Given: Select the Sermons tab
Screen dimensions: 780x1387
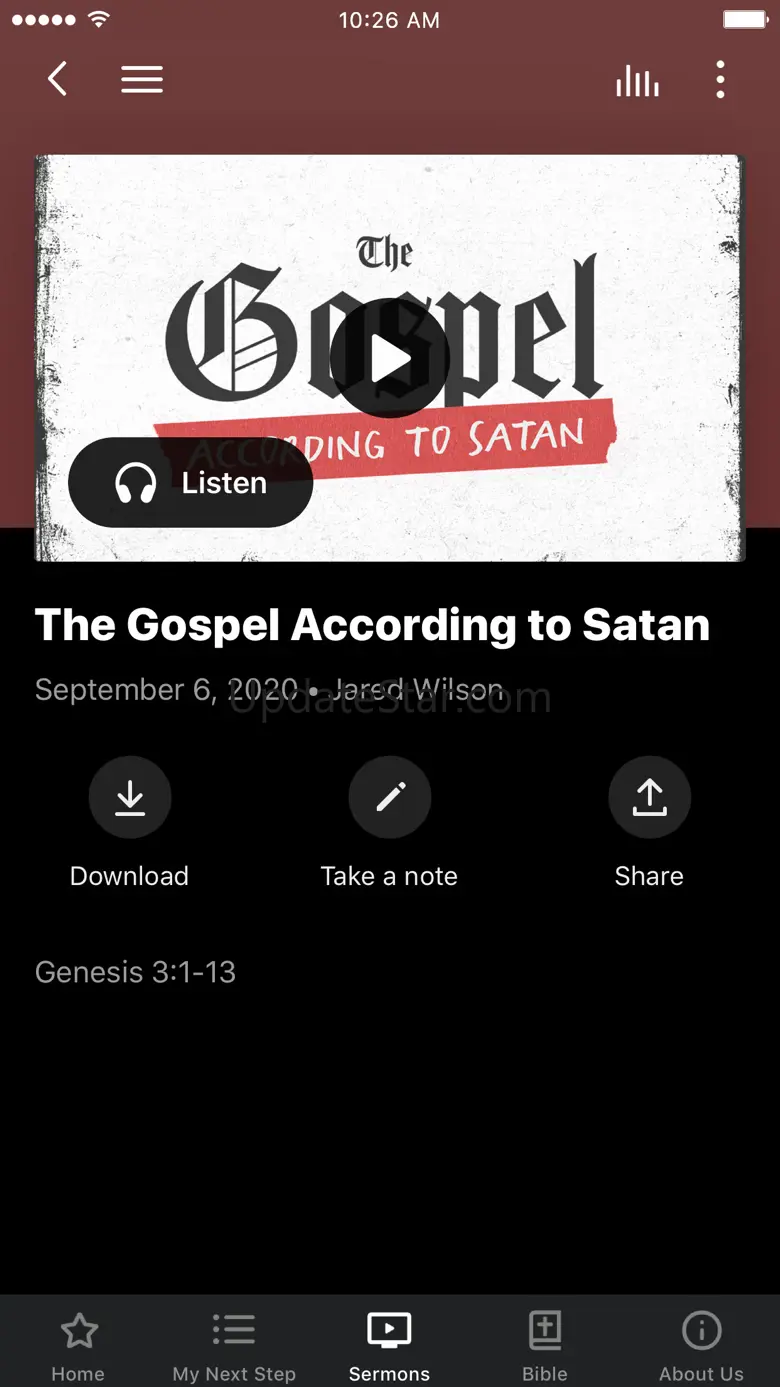Looking at the screenshot, I should tap(389, 1345).
